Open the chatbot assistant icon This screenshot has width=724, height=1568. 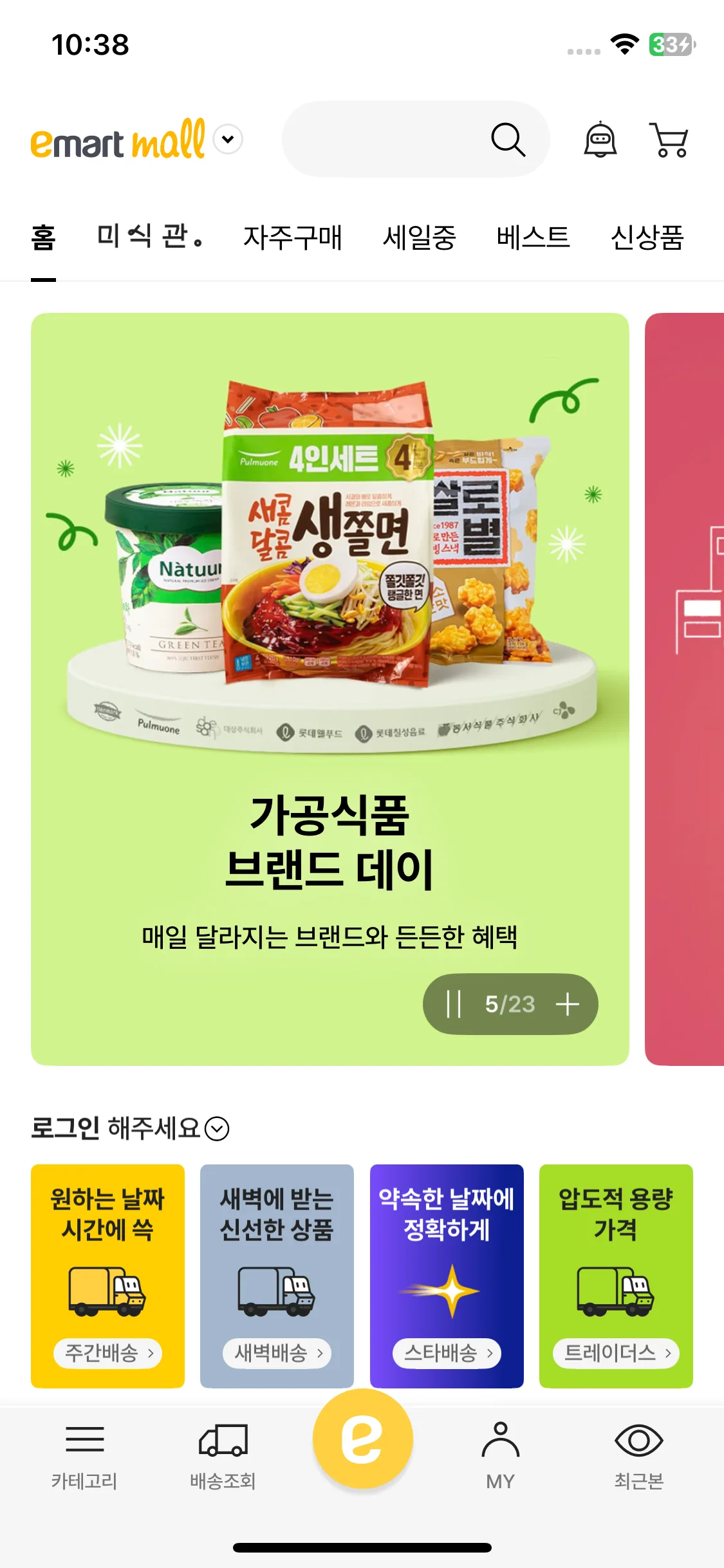point(600,140)
